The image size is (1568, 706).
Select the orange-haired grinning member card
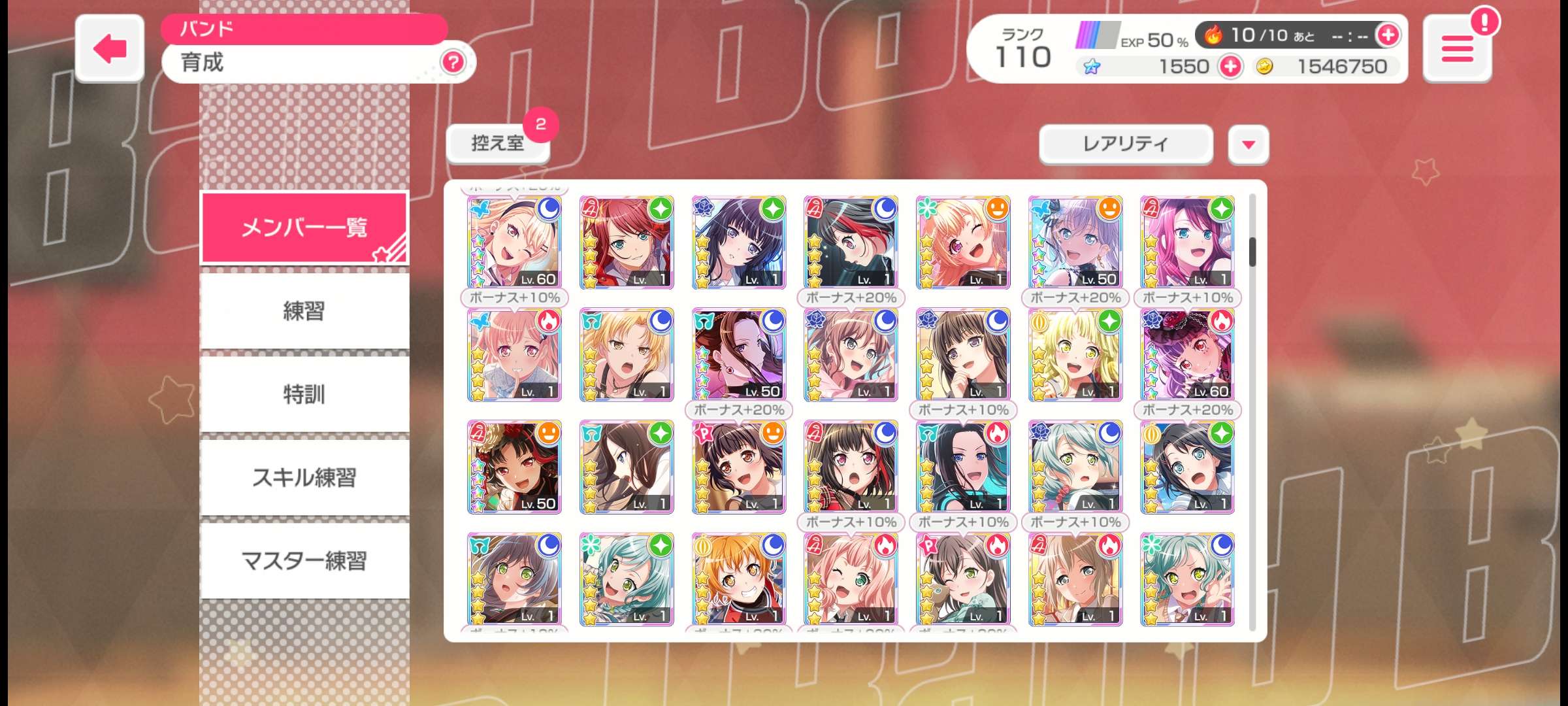point(738,579)
